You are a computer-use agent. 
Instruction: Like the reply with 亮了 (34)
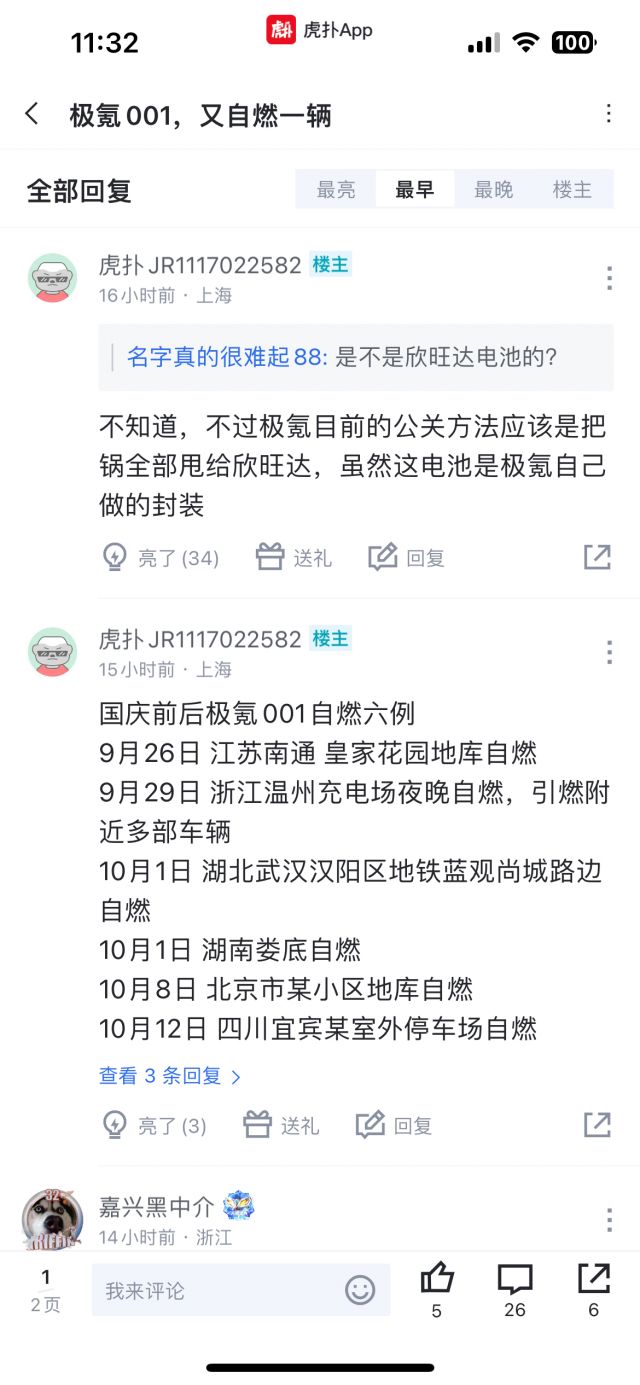point(160,558)
